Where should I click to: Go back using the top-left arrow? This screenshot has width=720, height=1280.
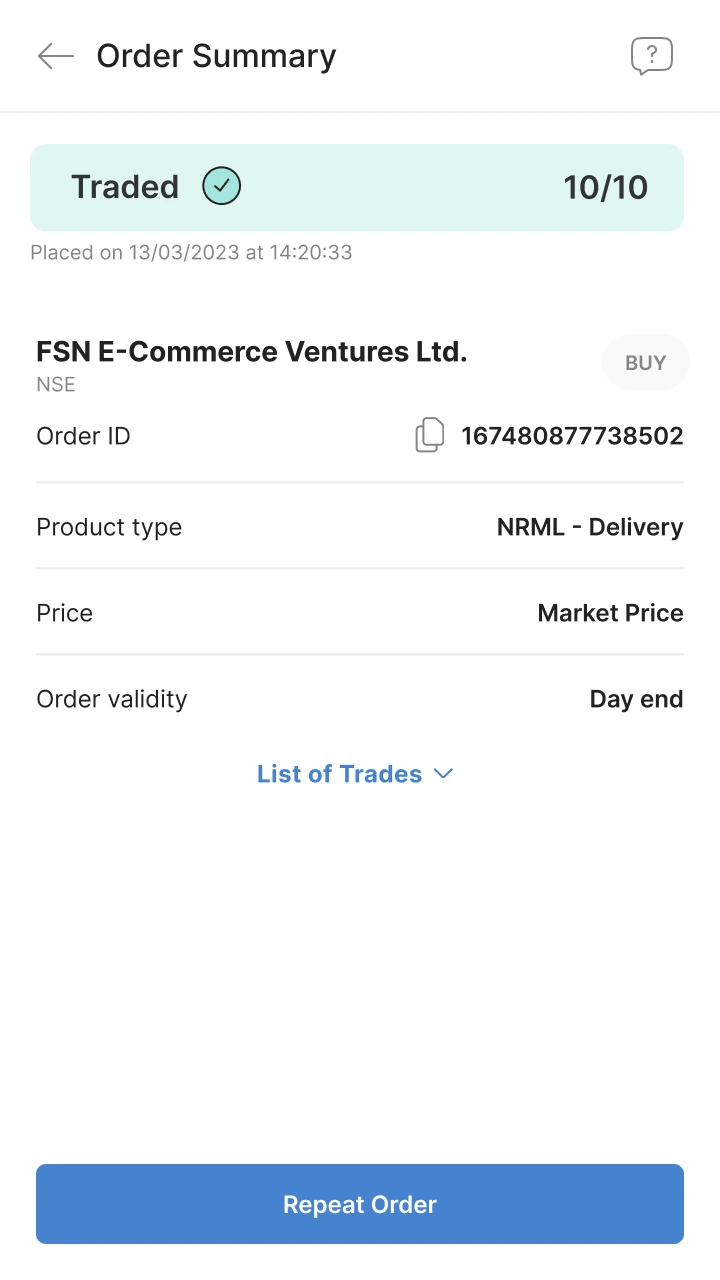click(56, 56)
